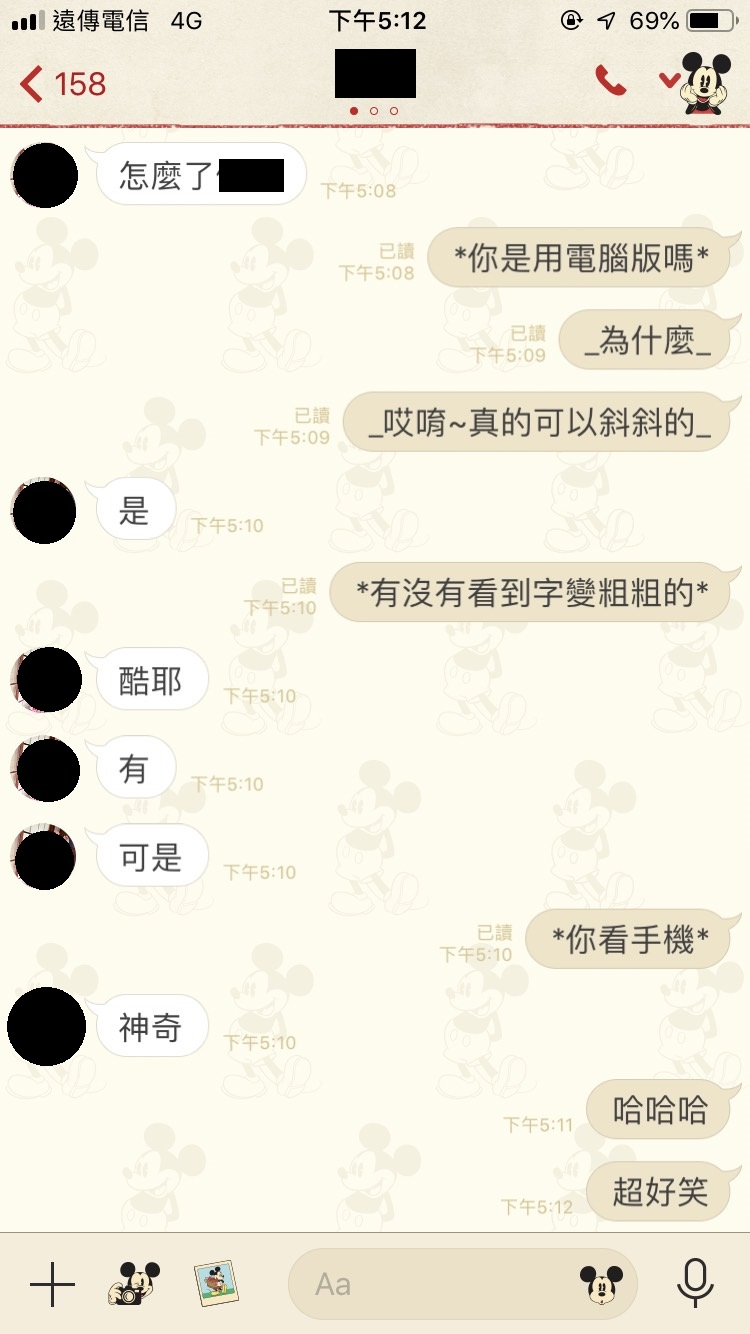Tap the microphone to record voice message
The image size is (750, 1334).
694,1284
